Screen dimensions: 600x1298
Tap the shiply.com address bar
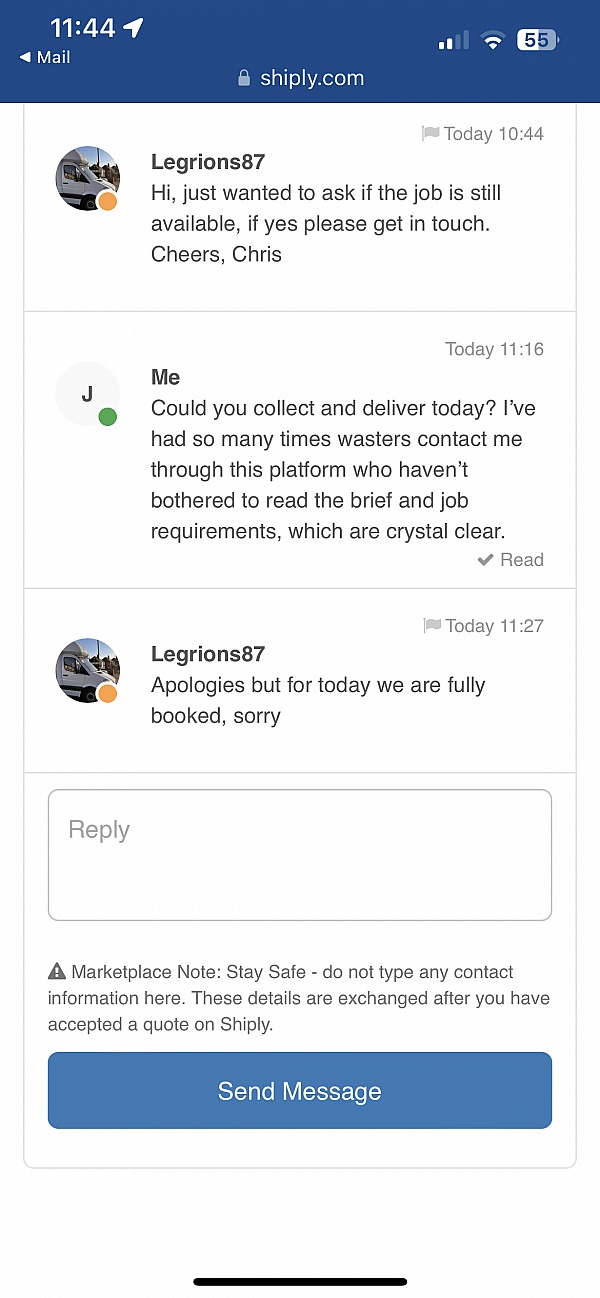click(x=300, y=78)
